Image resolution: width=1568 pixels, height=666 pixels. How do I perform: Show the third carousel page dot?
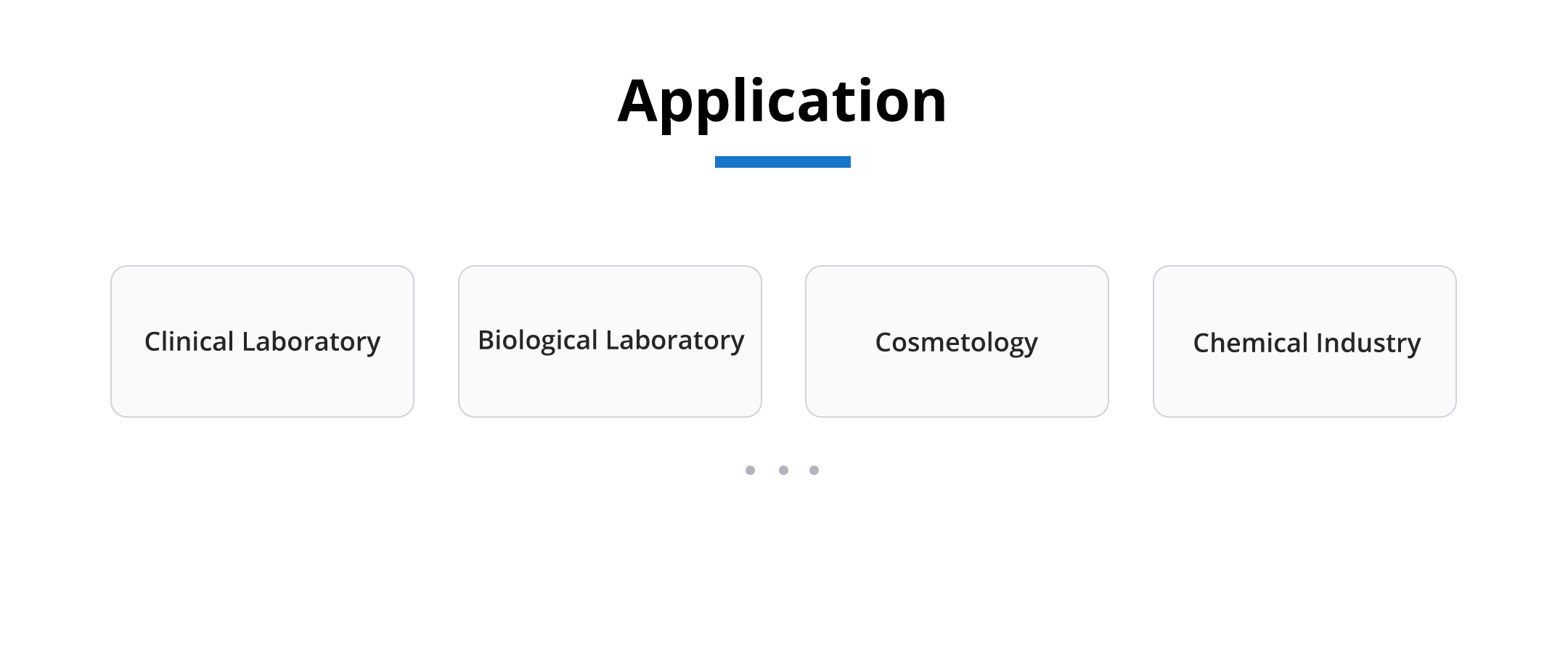[814, 471]
